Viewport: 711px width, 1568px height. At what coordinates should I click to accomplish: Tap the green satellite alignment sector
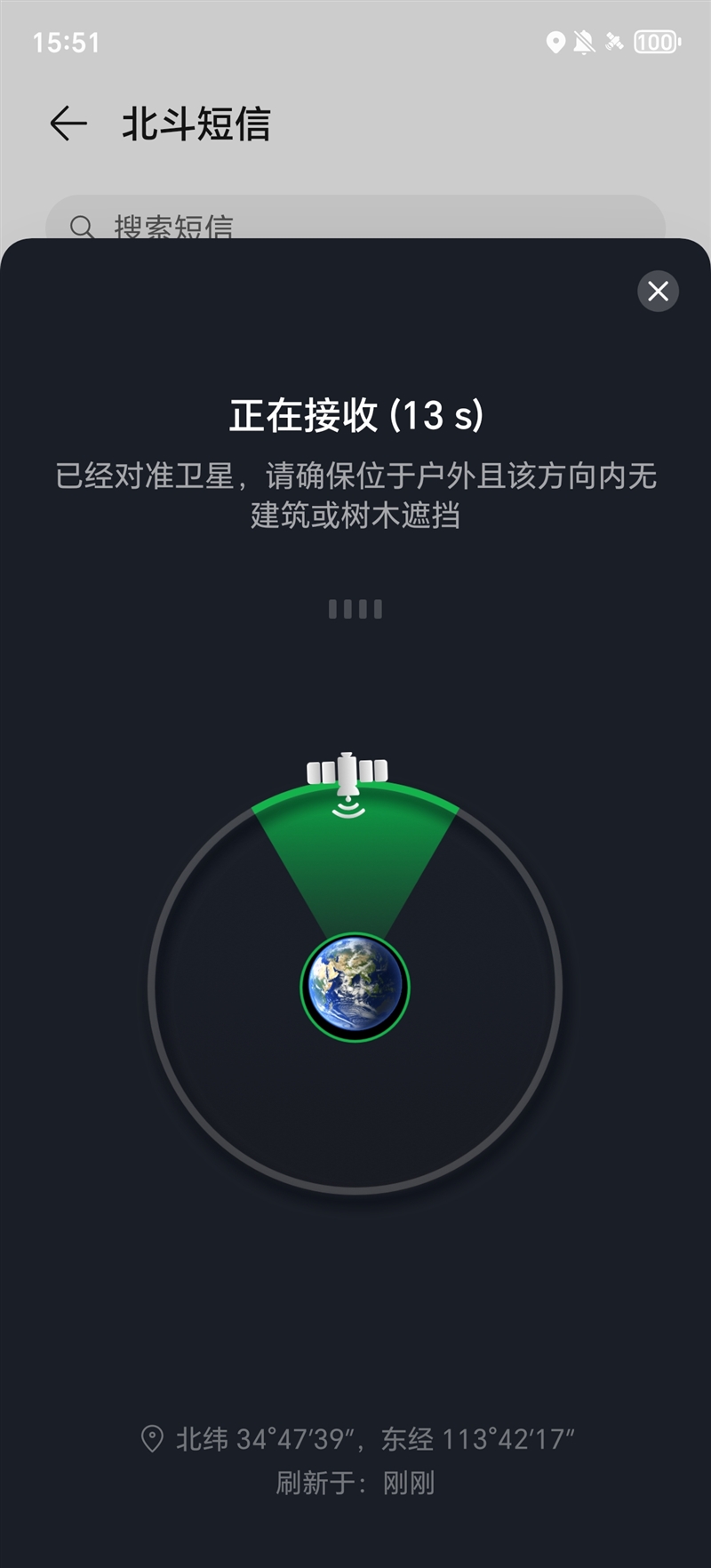[355, 867]
